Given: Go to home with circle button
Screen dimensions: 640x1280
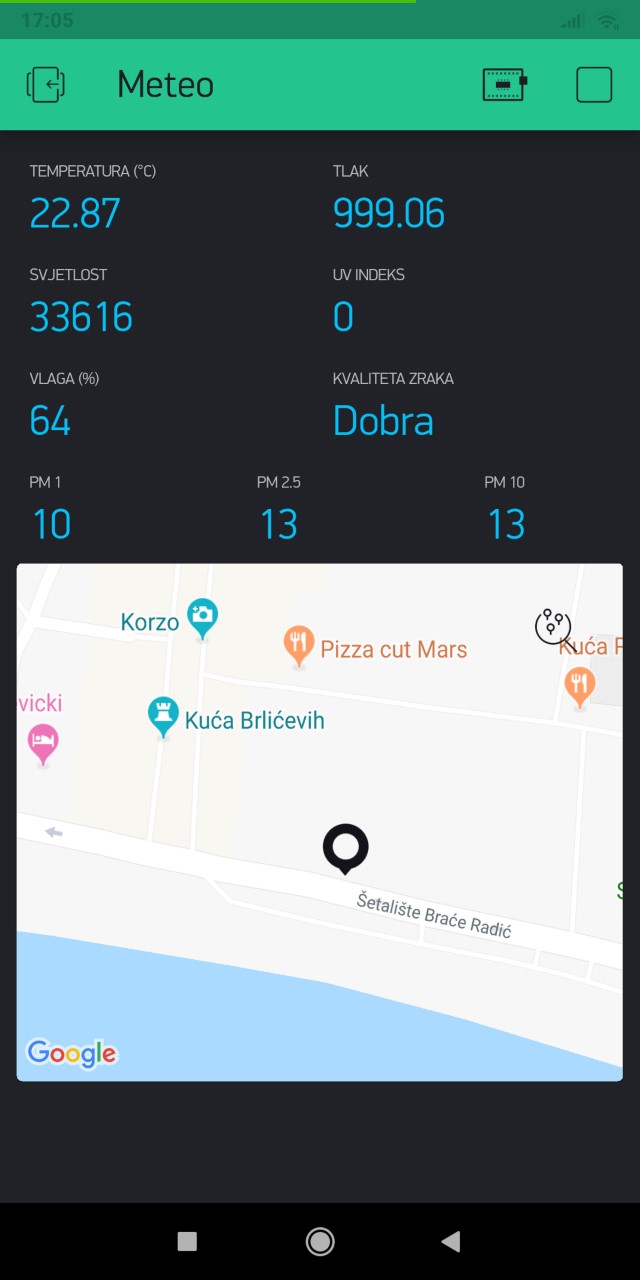Looking at the screenshot, I should click(x=320, y=1241).
